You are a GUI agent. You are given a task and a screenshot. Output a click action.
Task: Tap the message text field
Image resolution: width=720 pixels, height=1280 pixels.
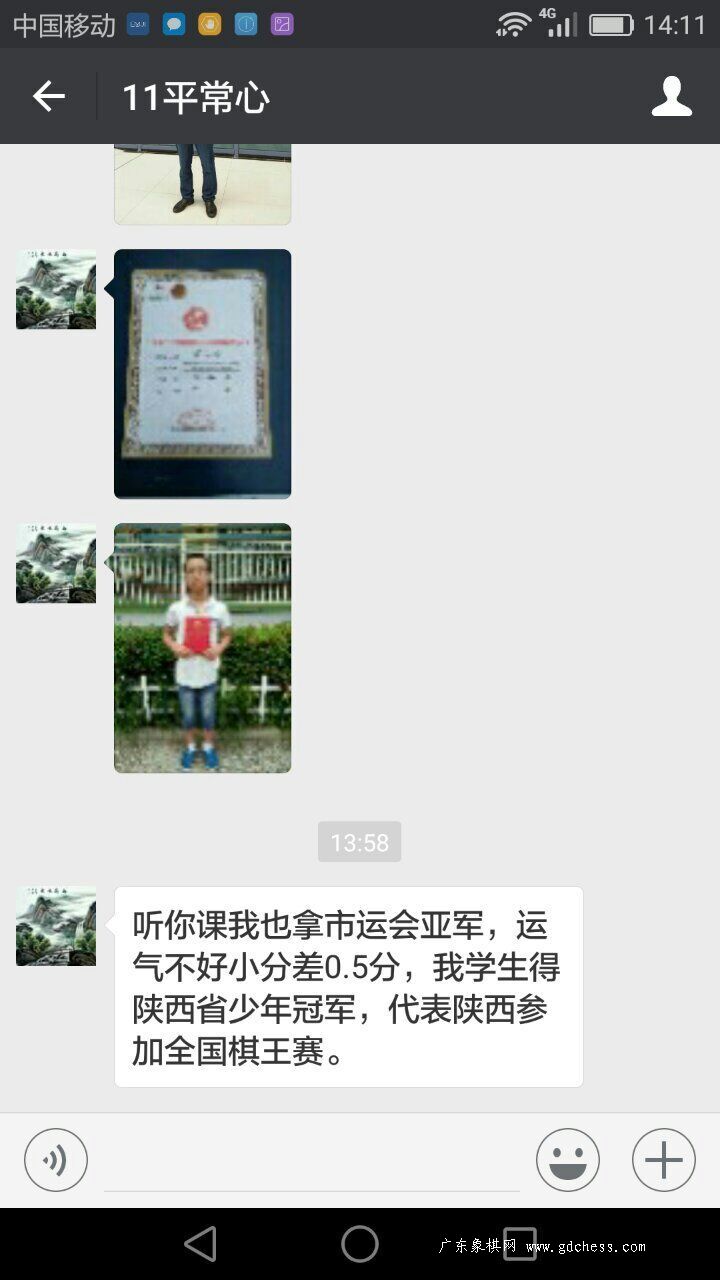[x=312, y=1162]
